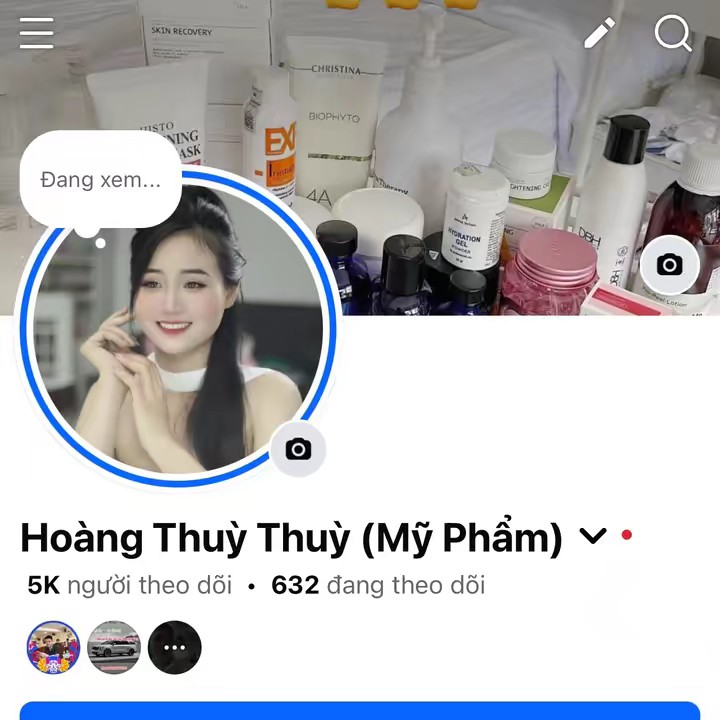The height and width of the screenshot is (720, 720).
Task: View the 5K người theo dõi list
Action: click(x=130, y=585)
